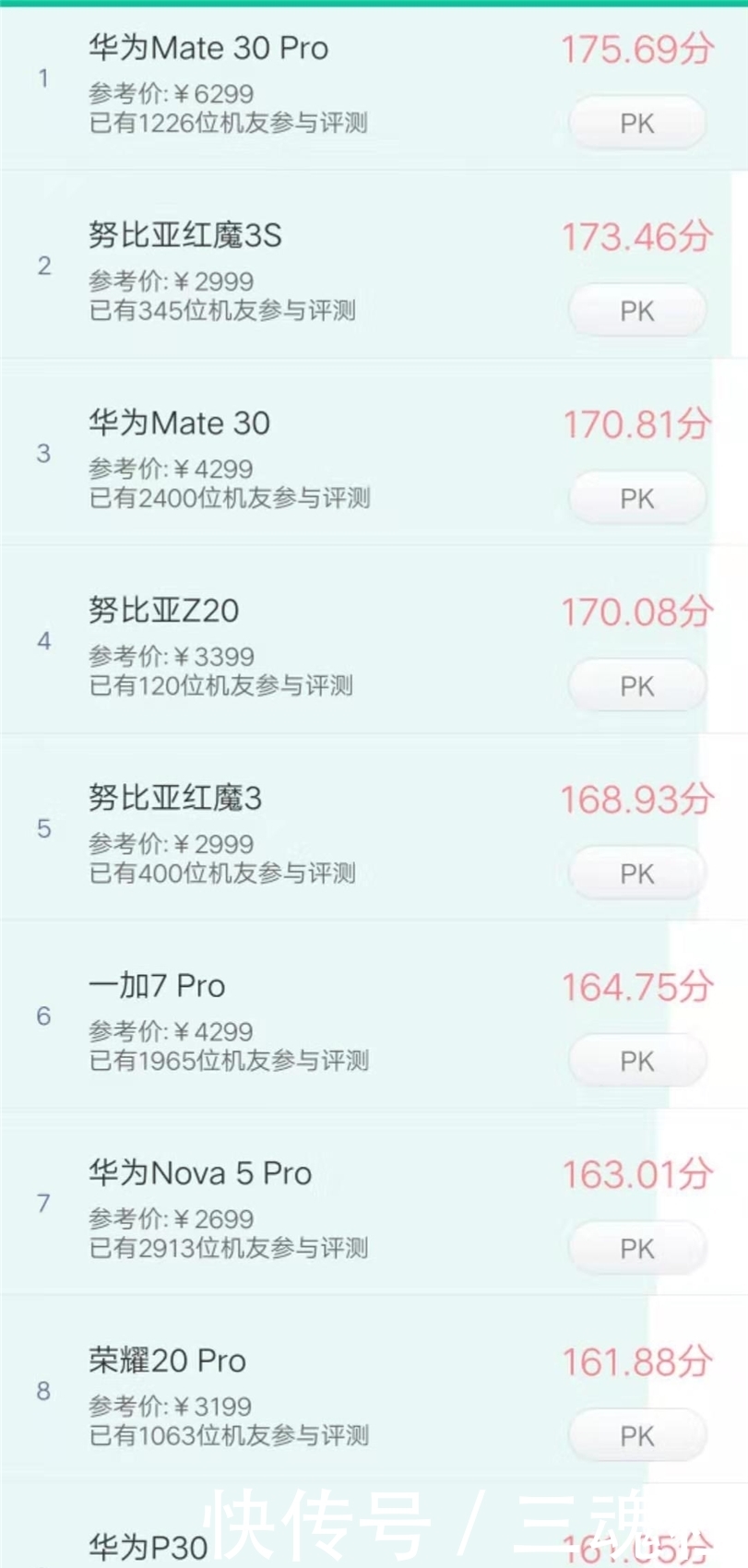This screenshot has height=1568, width=748.
Task: Open the 华为Mate 30 Pro detail page
Action: [208, 49]
